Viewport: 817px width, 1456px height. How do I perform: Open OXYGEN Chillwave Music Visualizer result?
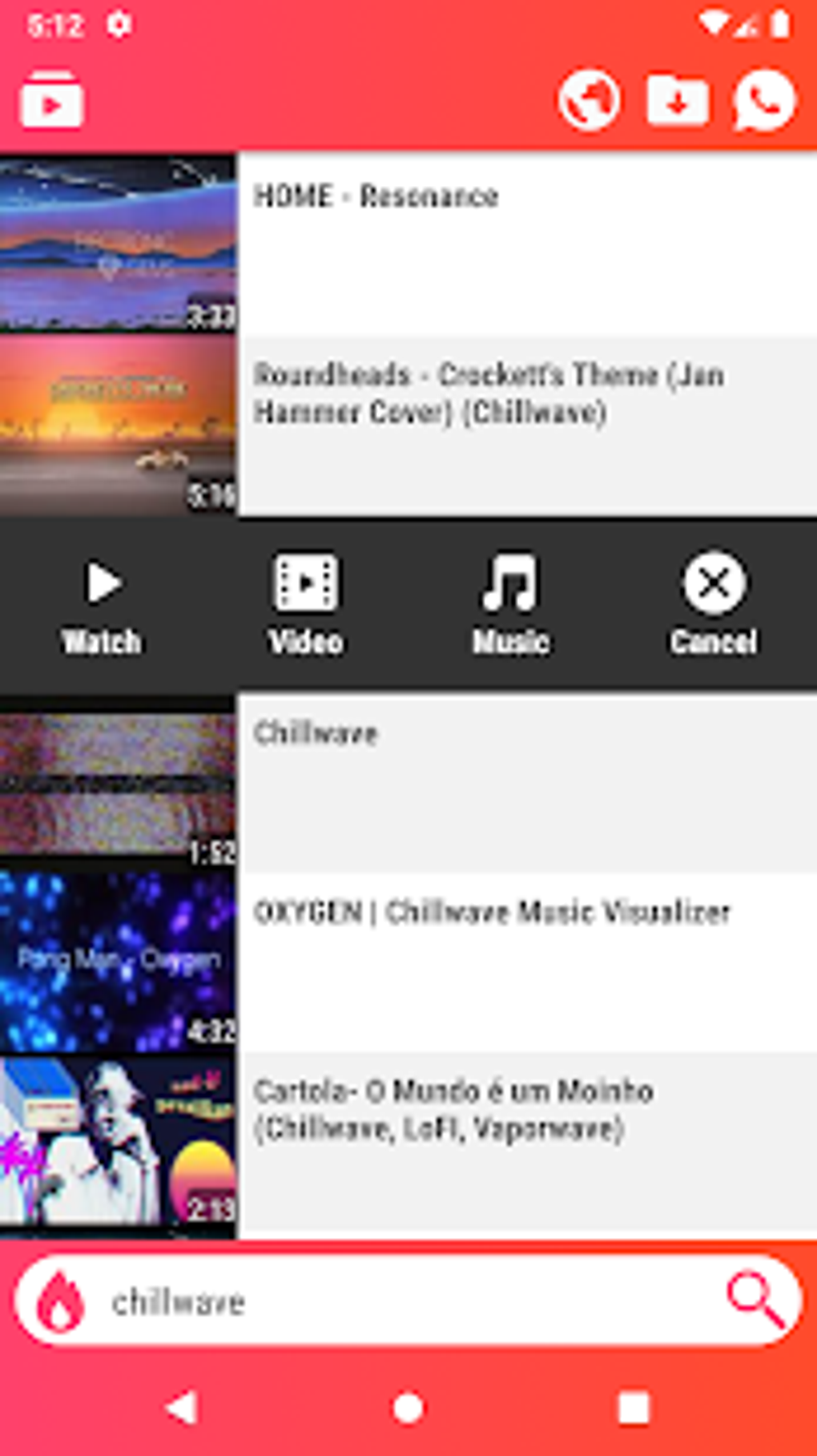pos(408,962)
